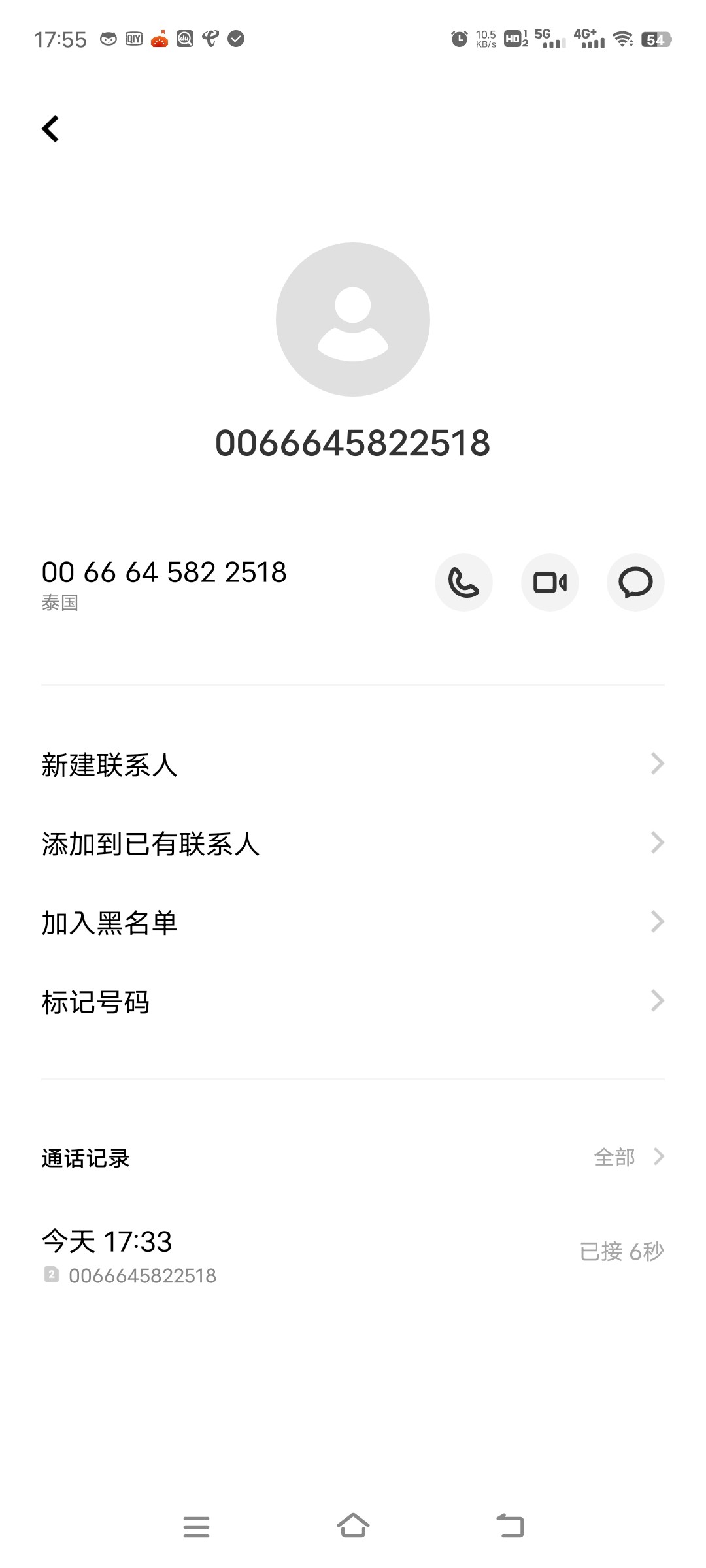
Task: Tap the back arrow at top left
Action: pyautogui.click(x=52, y=129)
